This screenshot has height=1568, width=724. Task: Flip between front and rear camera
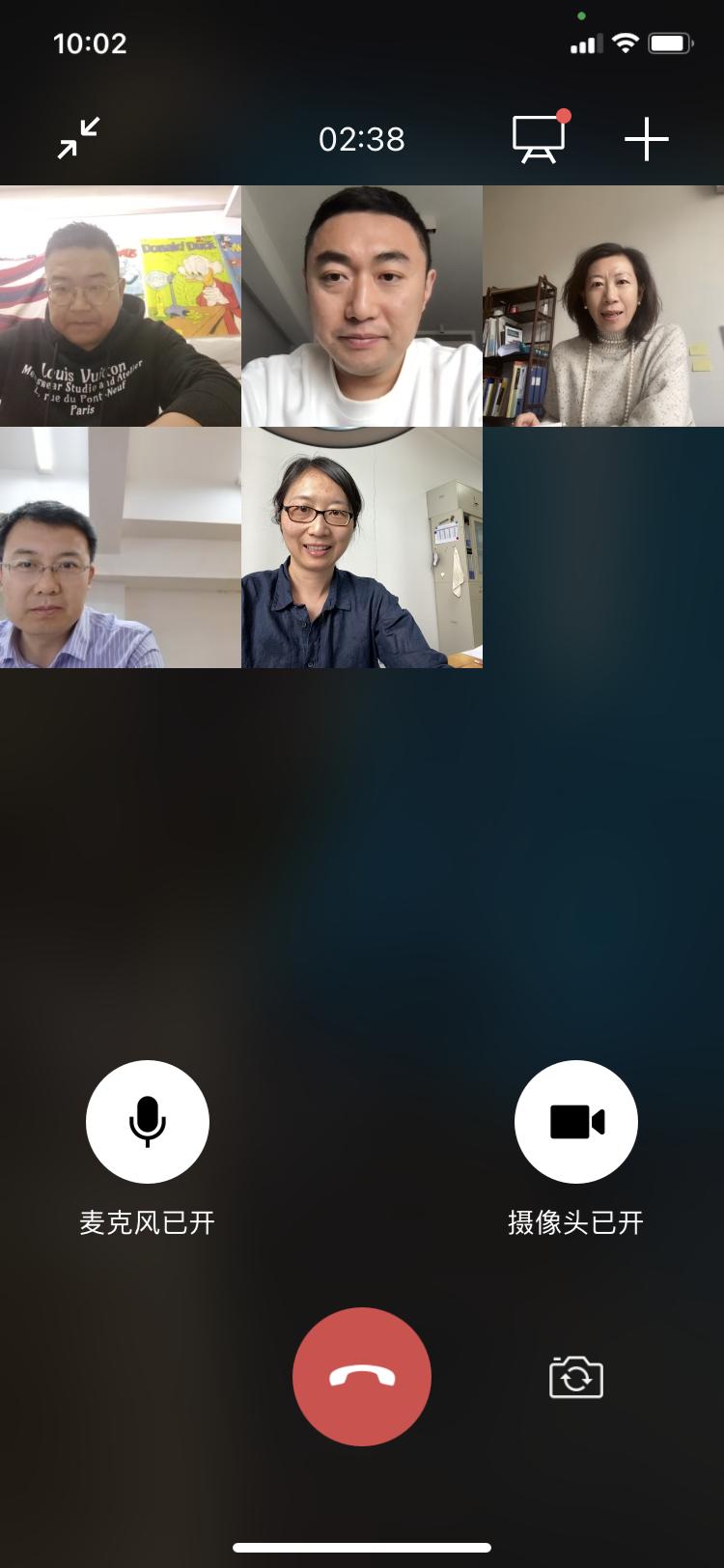tap(576, 1377)
